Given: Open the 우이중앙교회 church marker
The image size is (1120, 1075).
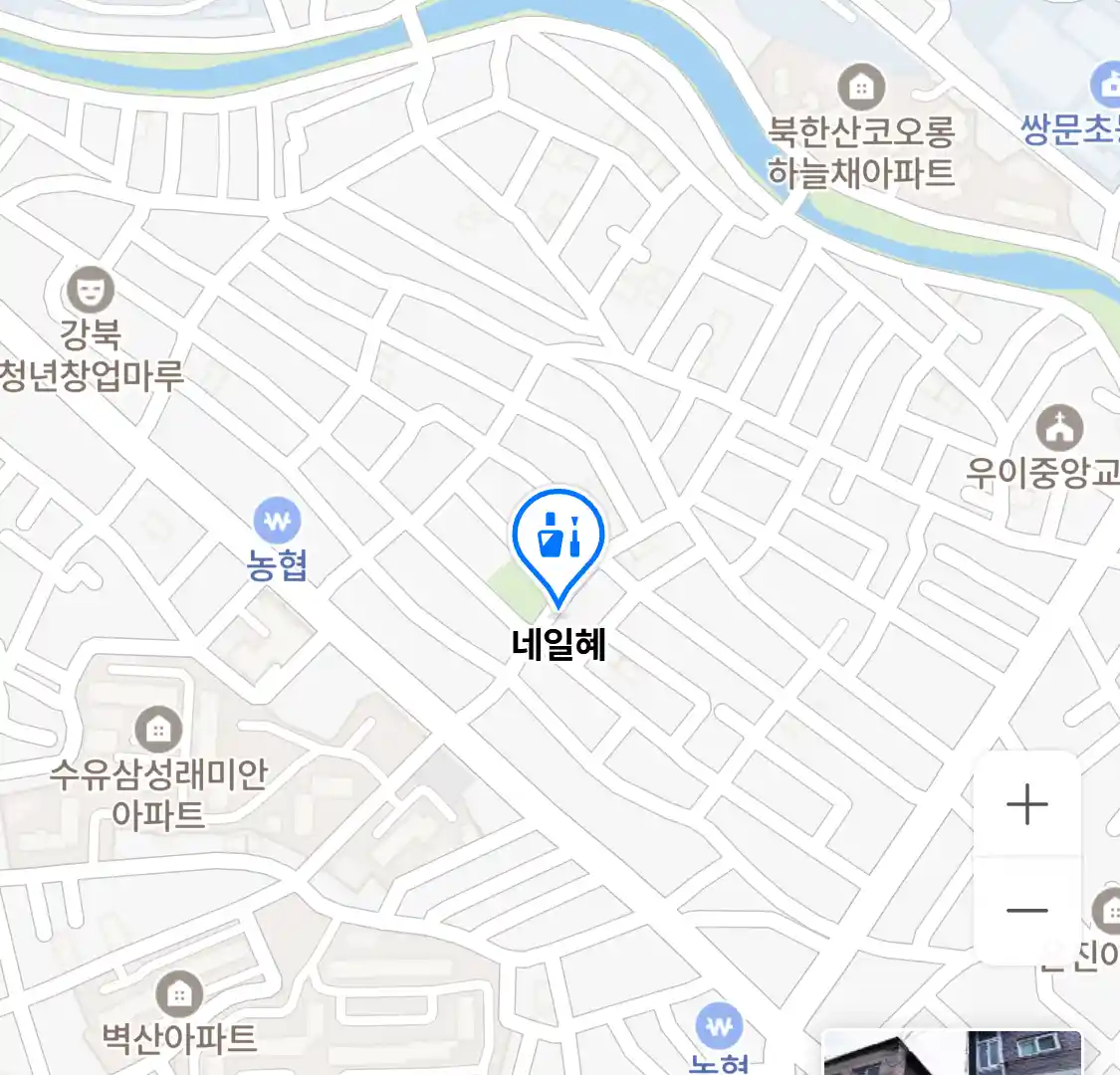Looking at the screenshot, I should pos(1059,429).
